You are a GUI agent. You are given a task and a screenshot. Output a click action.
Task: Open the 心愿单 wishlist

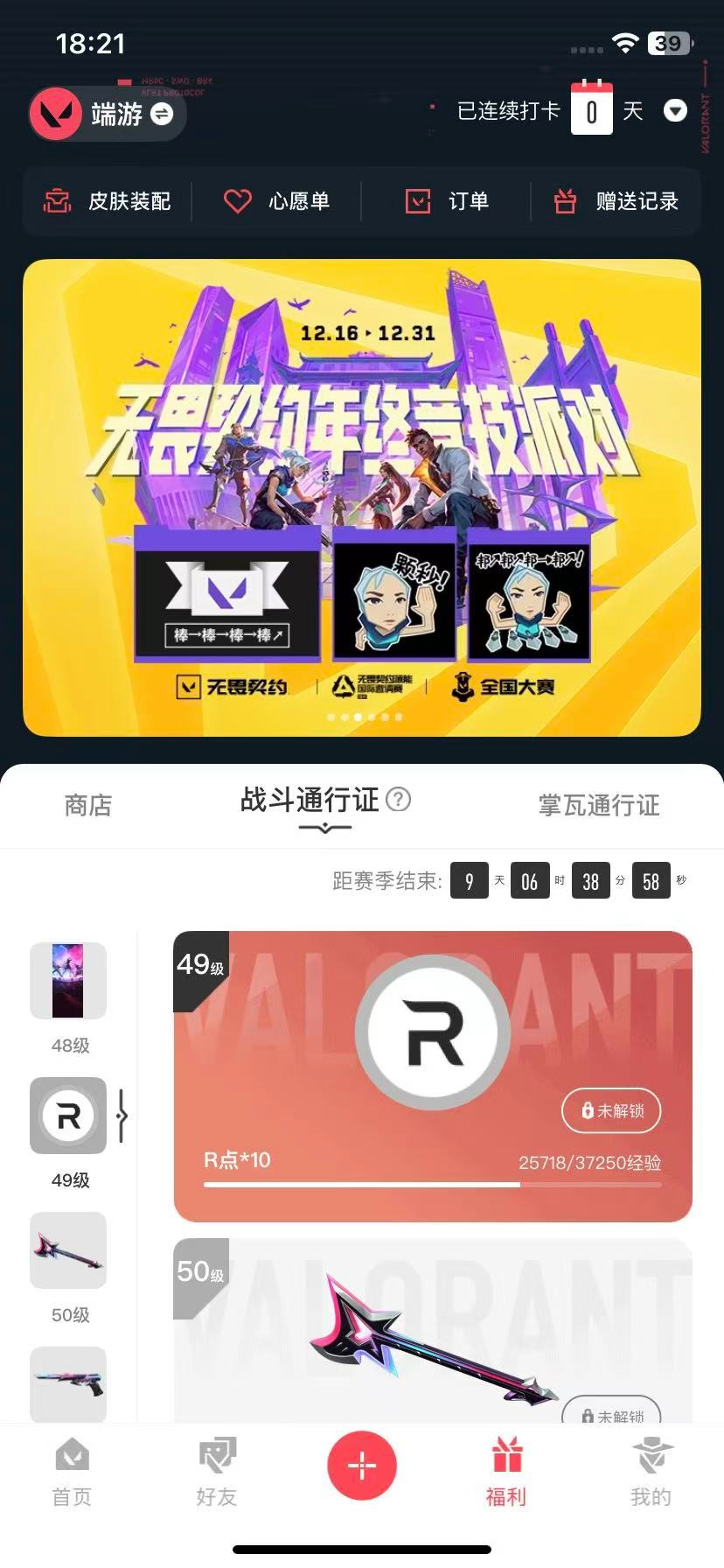tap(277, 201)
